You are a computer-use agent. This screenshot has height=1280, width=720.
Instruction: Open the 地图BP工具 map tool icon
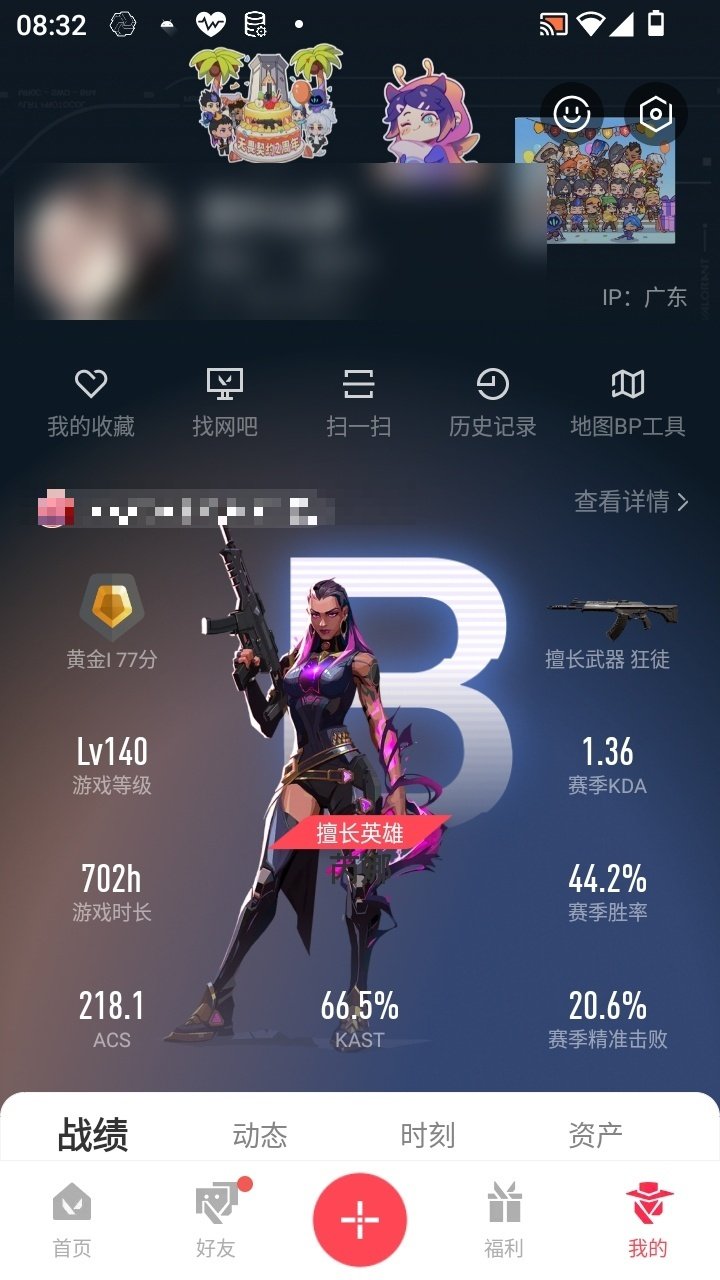[627, 384]
